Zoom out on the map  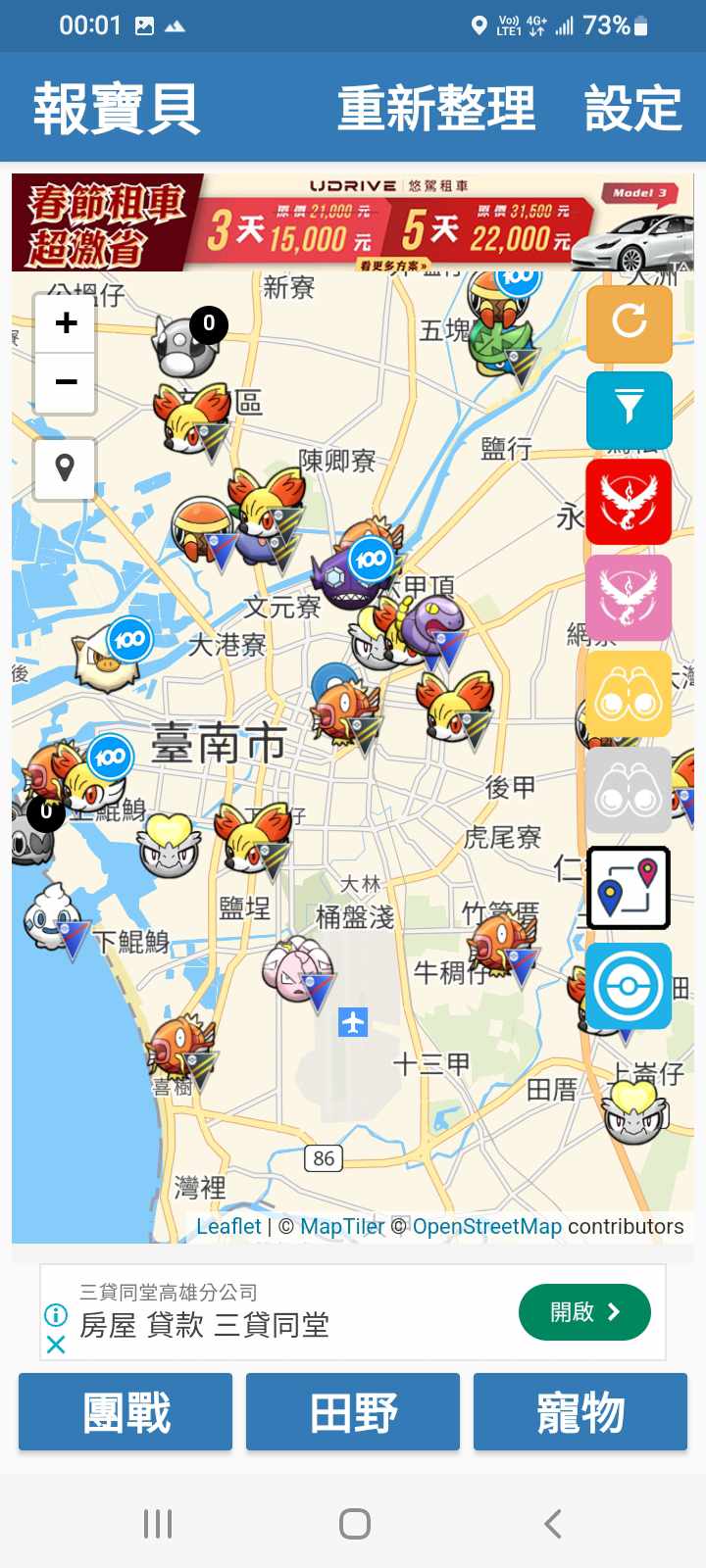point(66,382)
